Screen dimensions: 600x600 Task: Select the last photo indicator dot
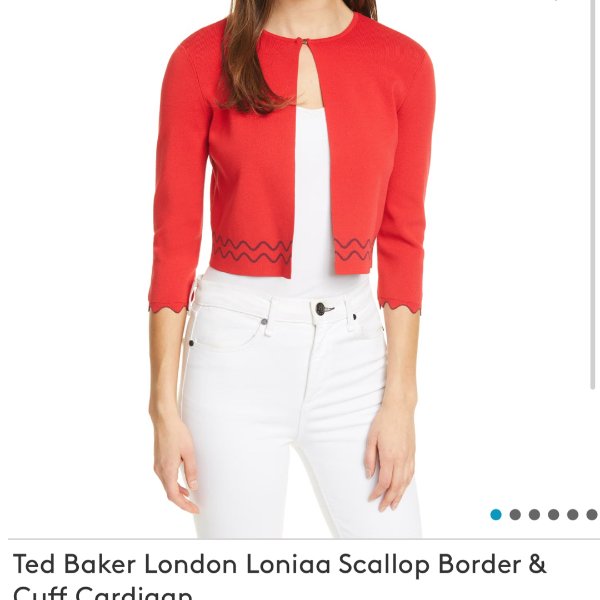click(x=591, y=515)
